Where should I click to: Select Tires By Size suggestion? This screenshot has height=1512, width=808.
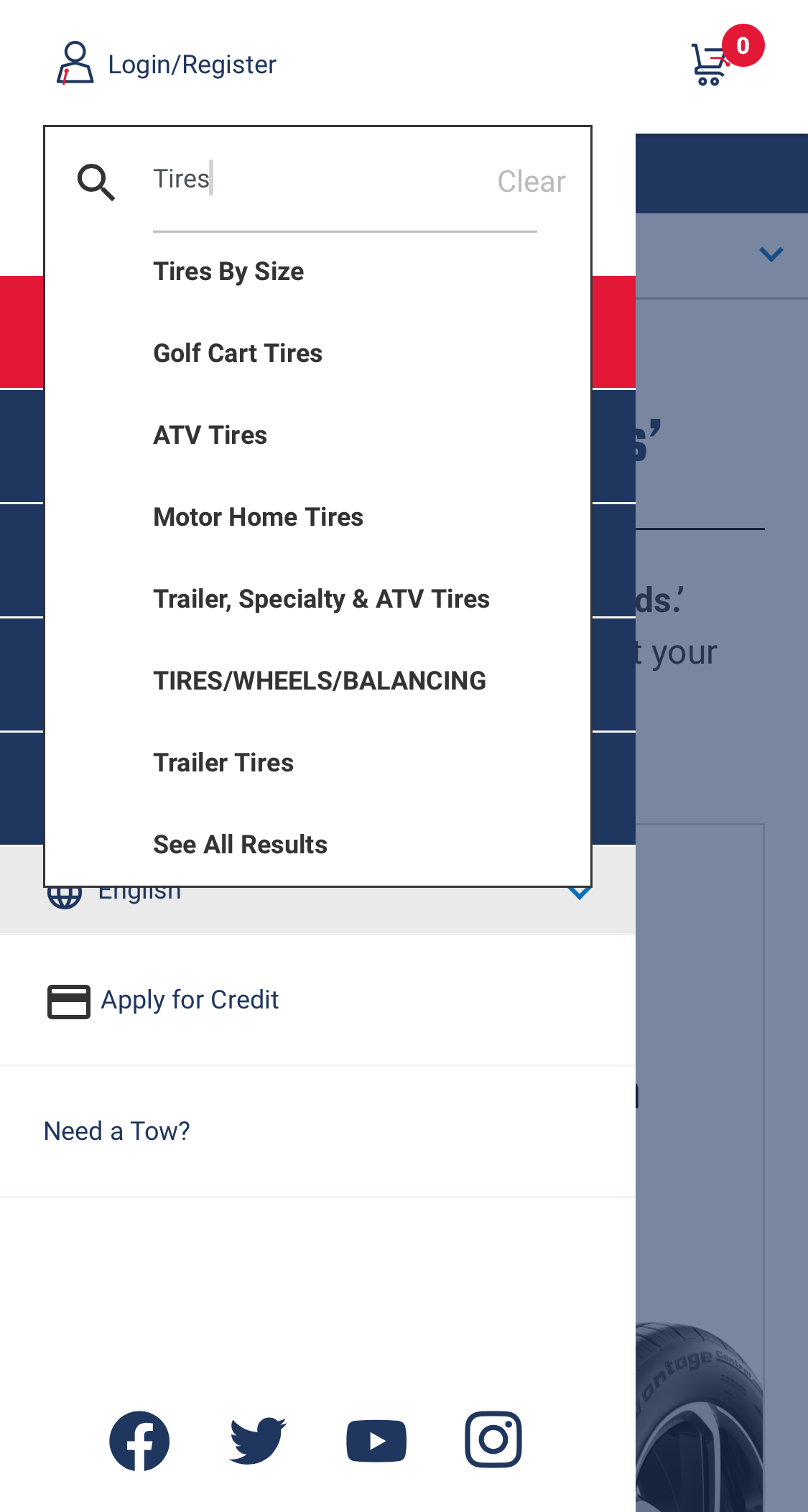pos(228,272)
